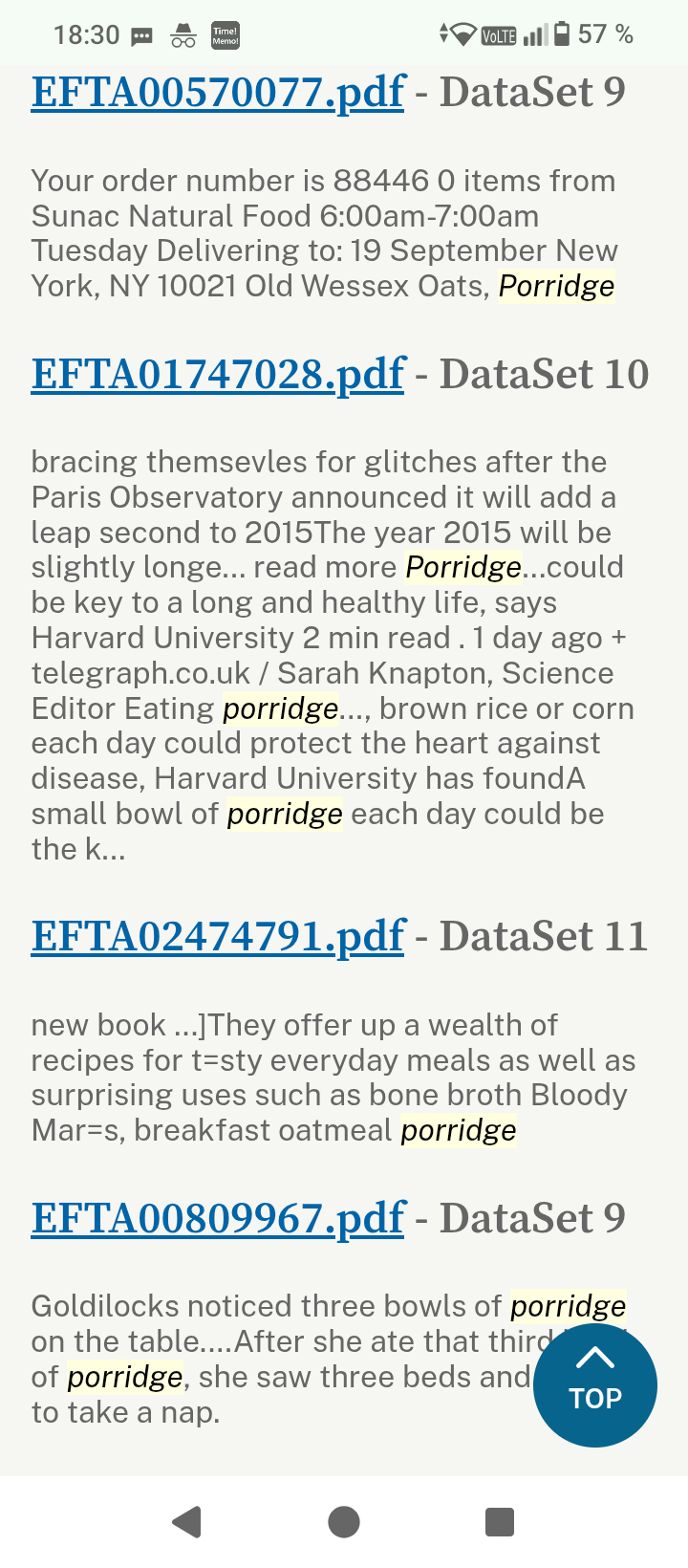The width and height of the screenshot is (688, 1568).
Task: Open the EFTA01747028.pdf document
Action: pyautogui.click(x=218, y=374)
